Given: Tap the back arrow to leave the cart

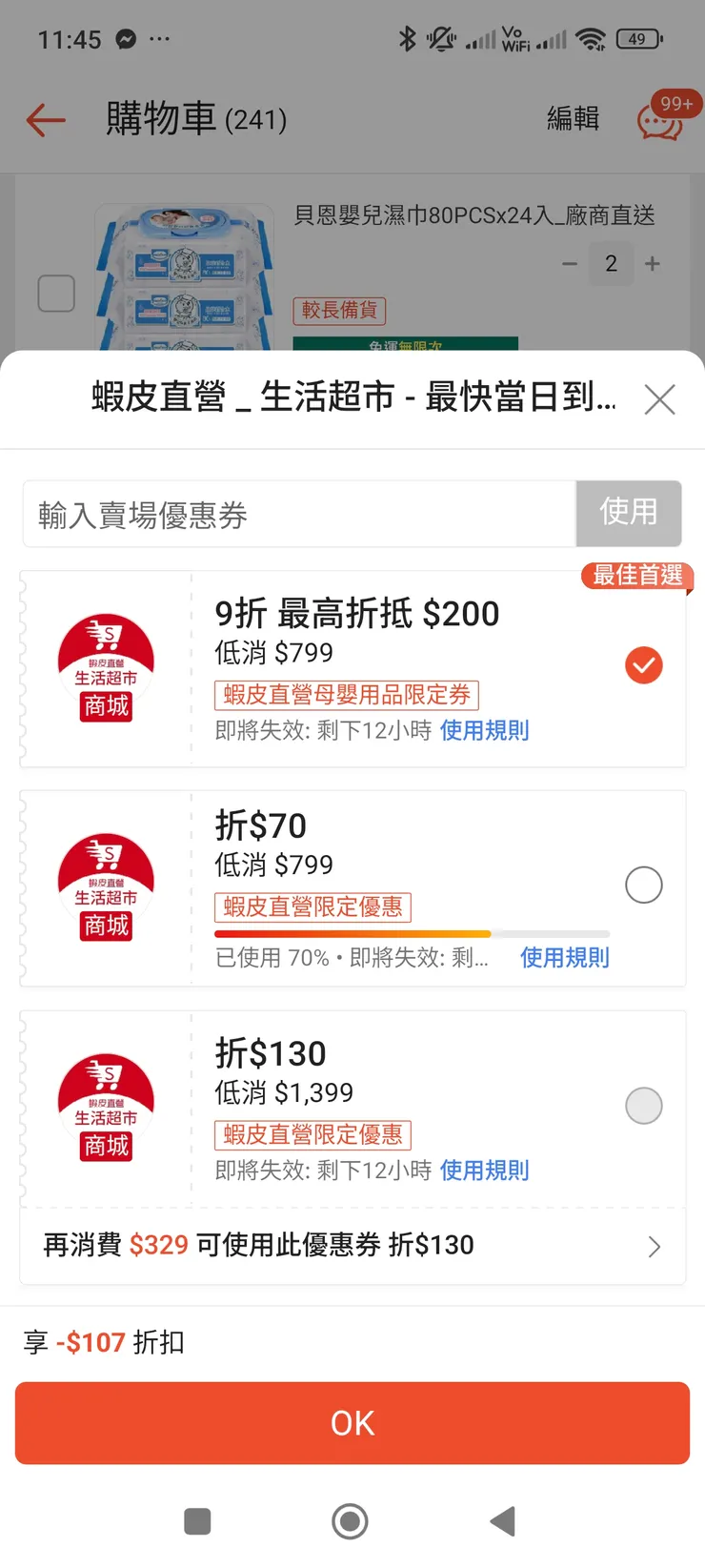Looking at the screenshot, I should [x=45, y=119].
